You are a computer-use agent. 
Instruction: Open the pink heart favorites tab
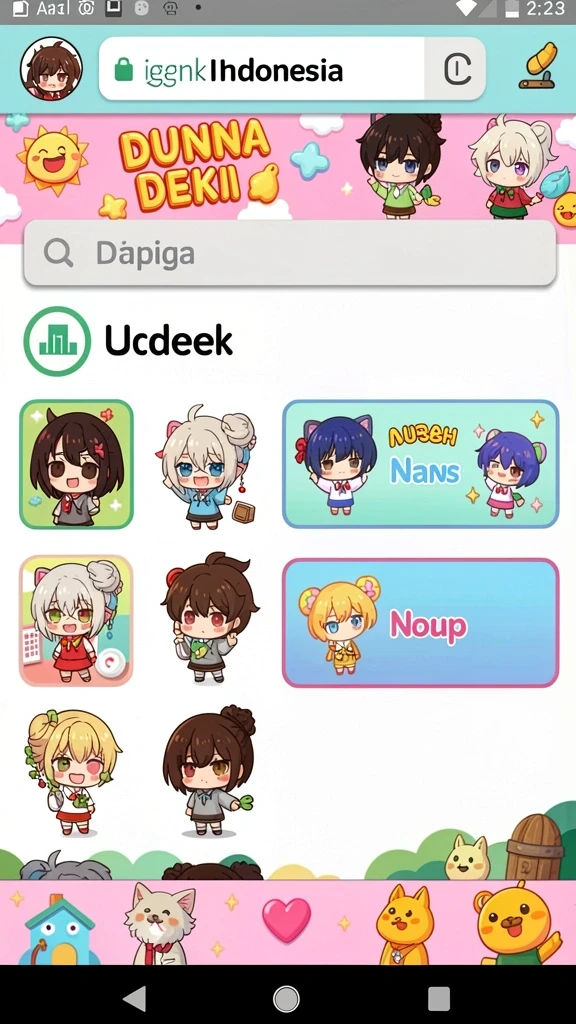pyautogui.click(x=286, y=920)
